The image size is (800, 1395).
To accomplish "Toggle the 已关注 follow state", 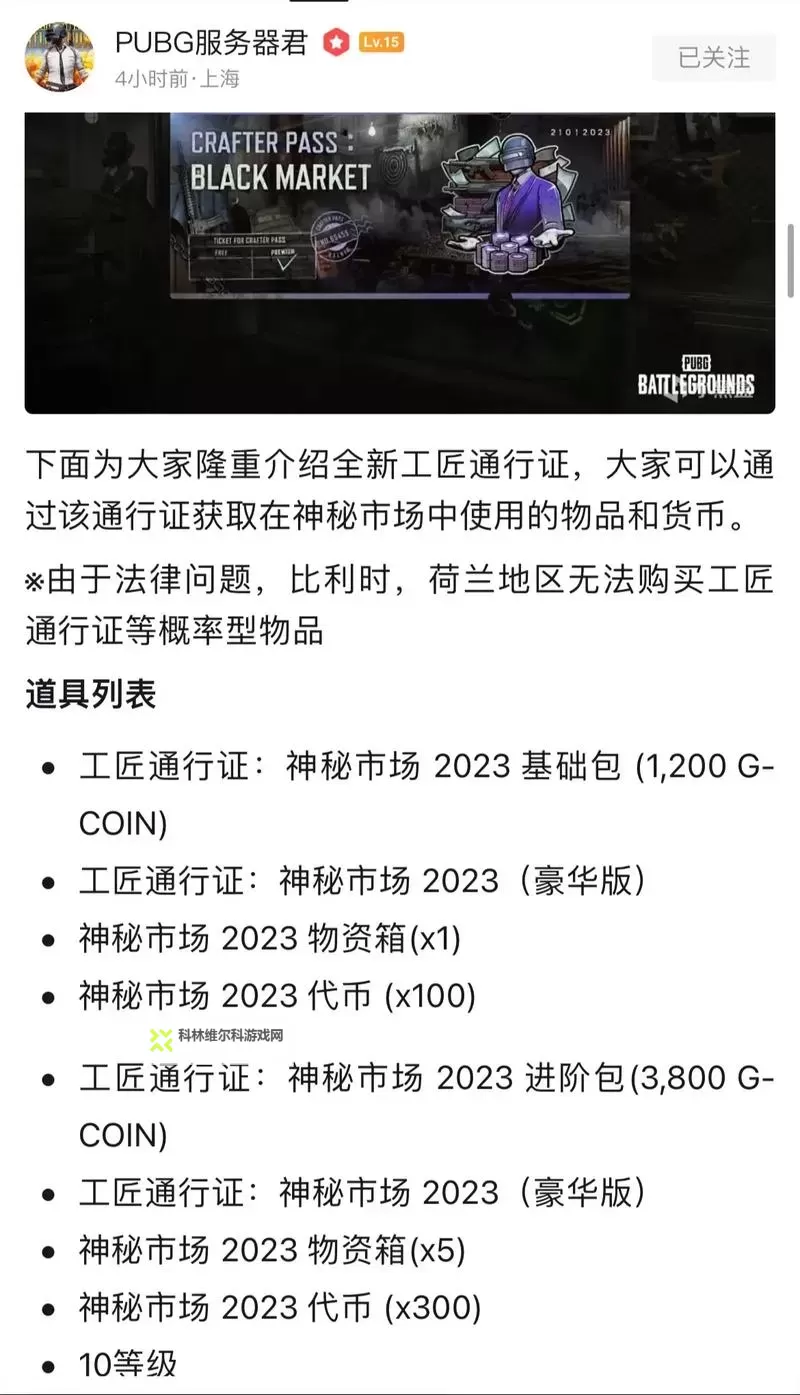I will point(714,58).
